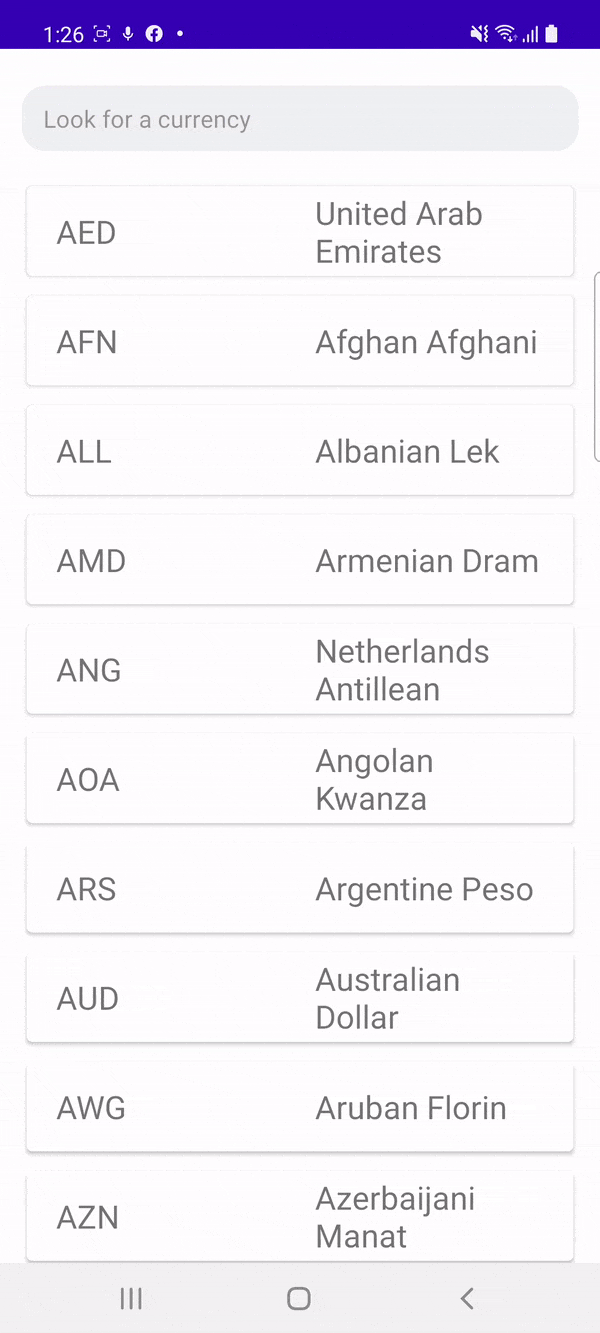Screen dimensions: 600x1333
Task: Select AMD Armenian Dram
Action: [x=300, y=560]
